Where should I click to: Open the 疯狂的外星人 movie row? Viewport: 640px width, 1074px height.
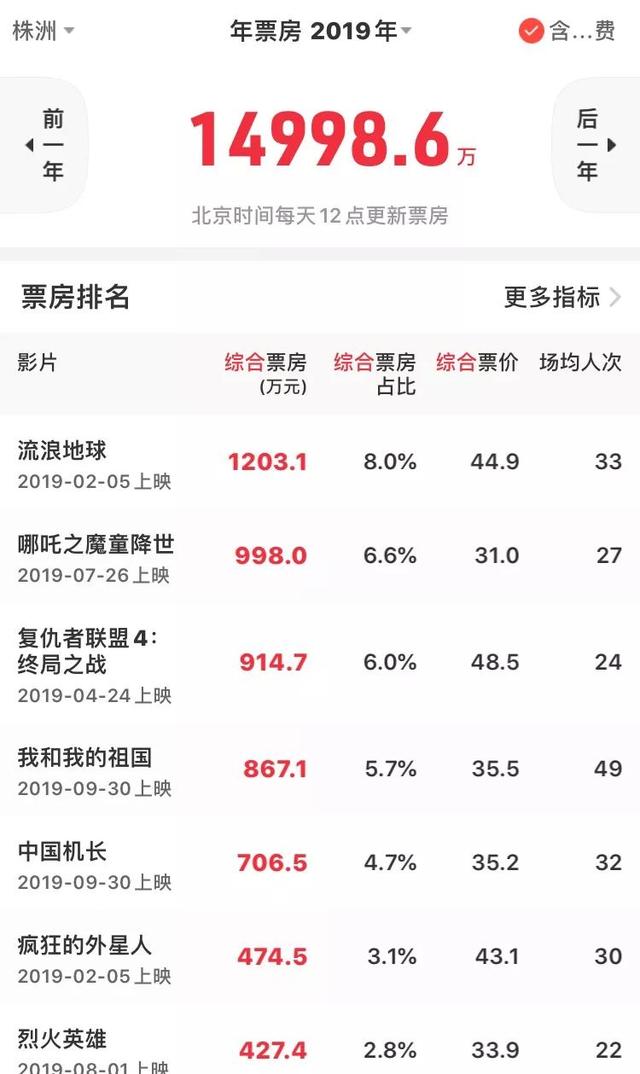pyautogui.click(x=320, y=957)
